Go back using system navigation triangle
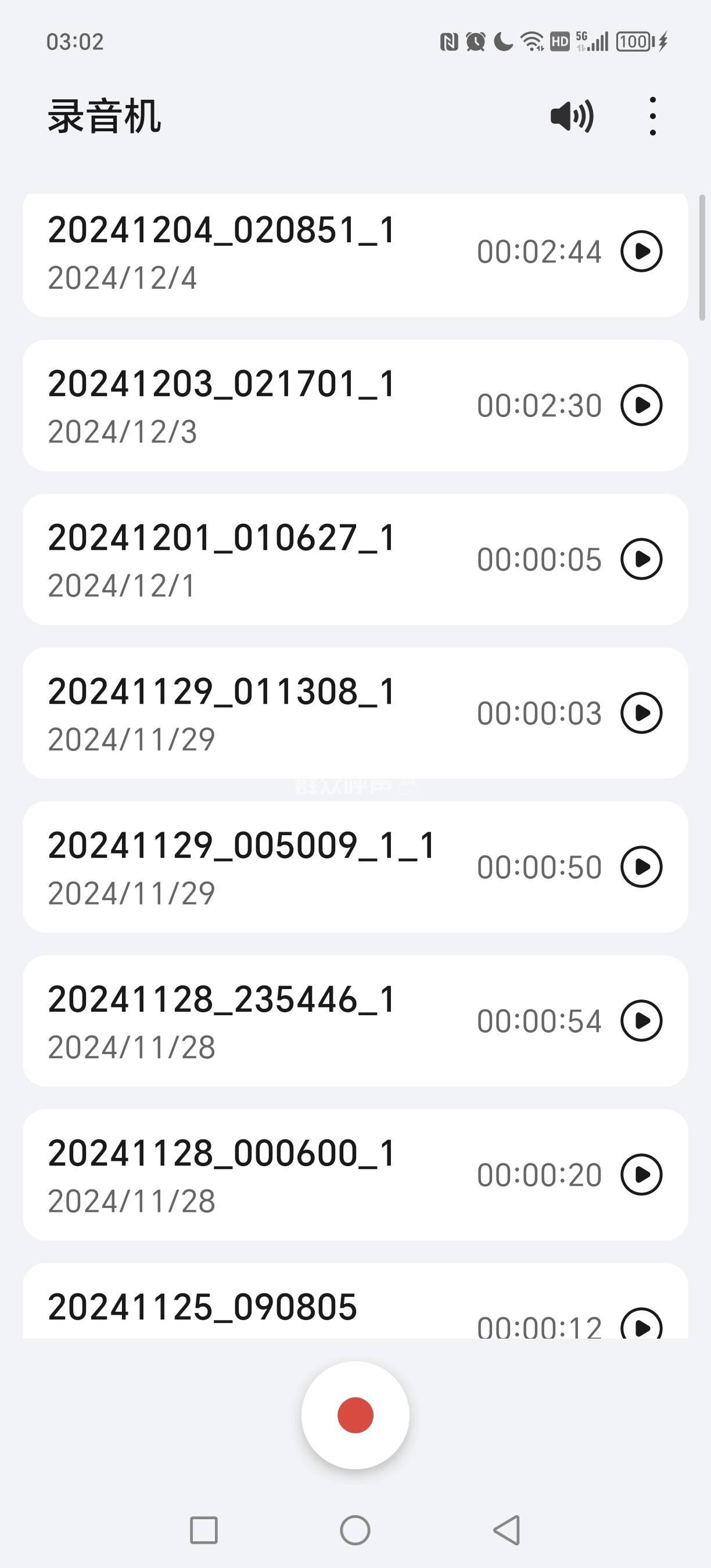Image resolution: width=711 pixels, height=1568 pixels. (507, 1530)
